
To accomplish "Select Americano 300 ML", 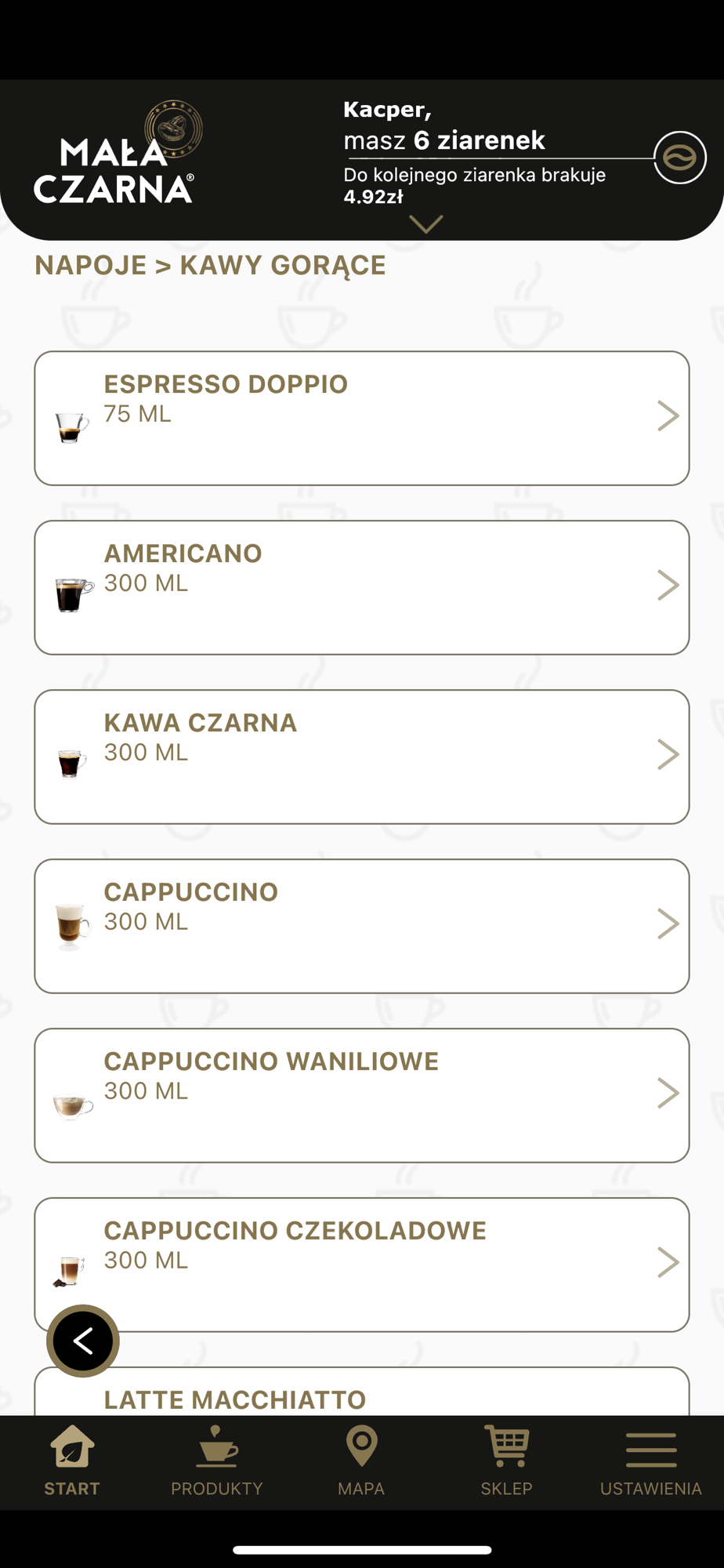I will pyautogui.click(x=362, y=587).
